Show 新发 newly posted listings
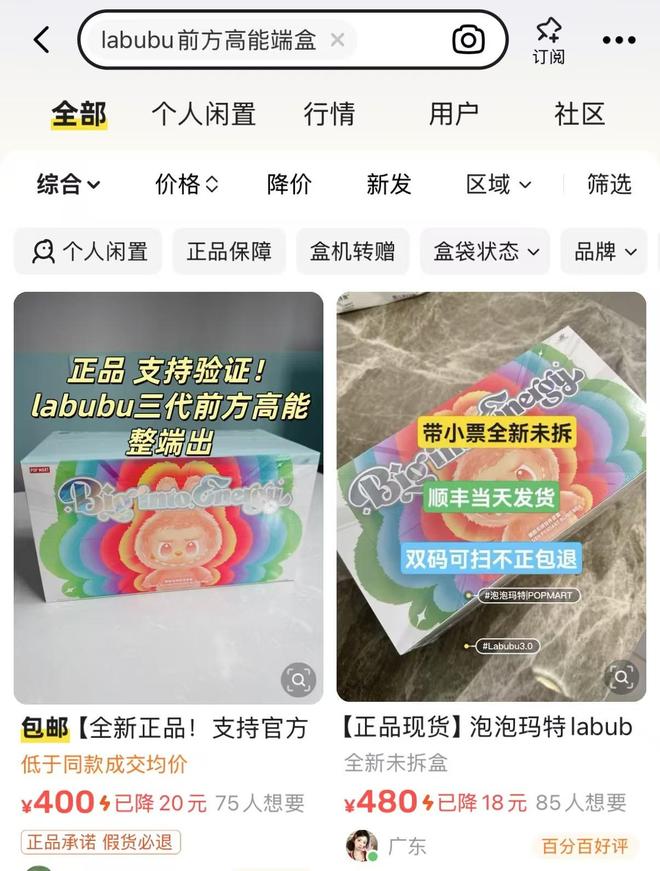This screenshot has height=871, width=660. click(389, 184)
